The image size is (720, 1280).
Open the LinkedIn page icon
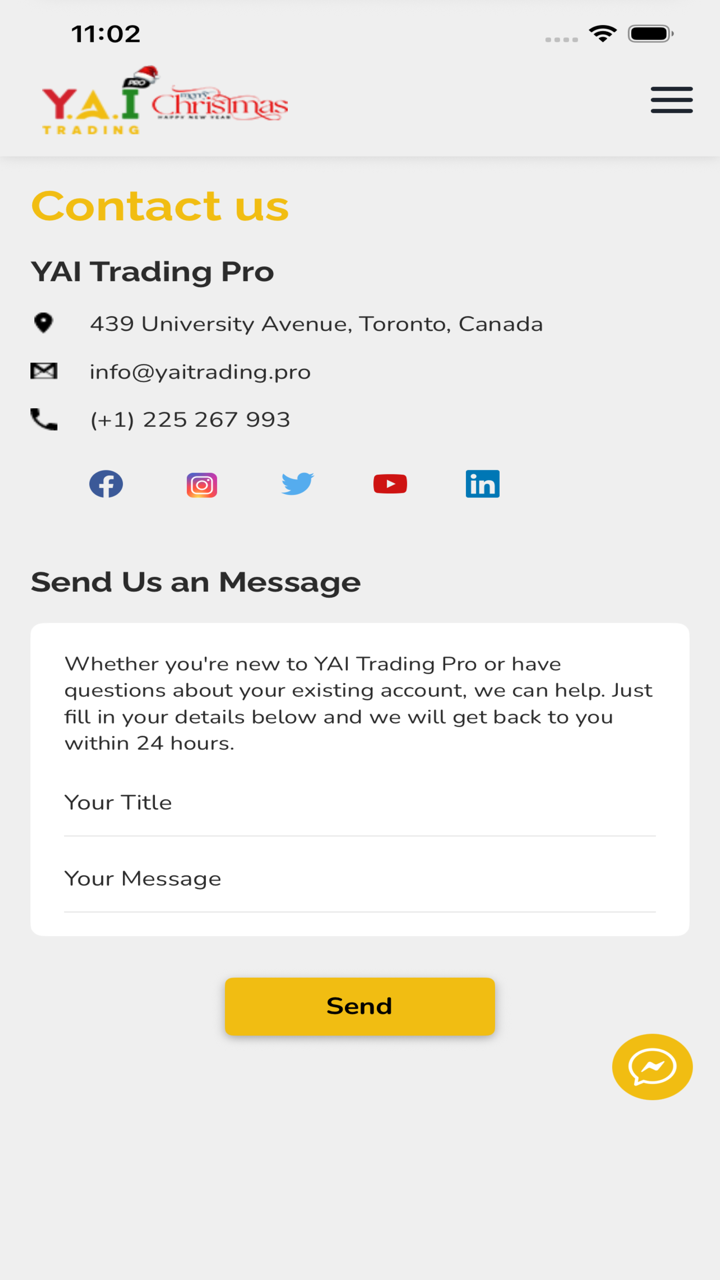(482, 484)
